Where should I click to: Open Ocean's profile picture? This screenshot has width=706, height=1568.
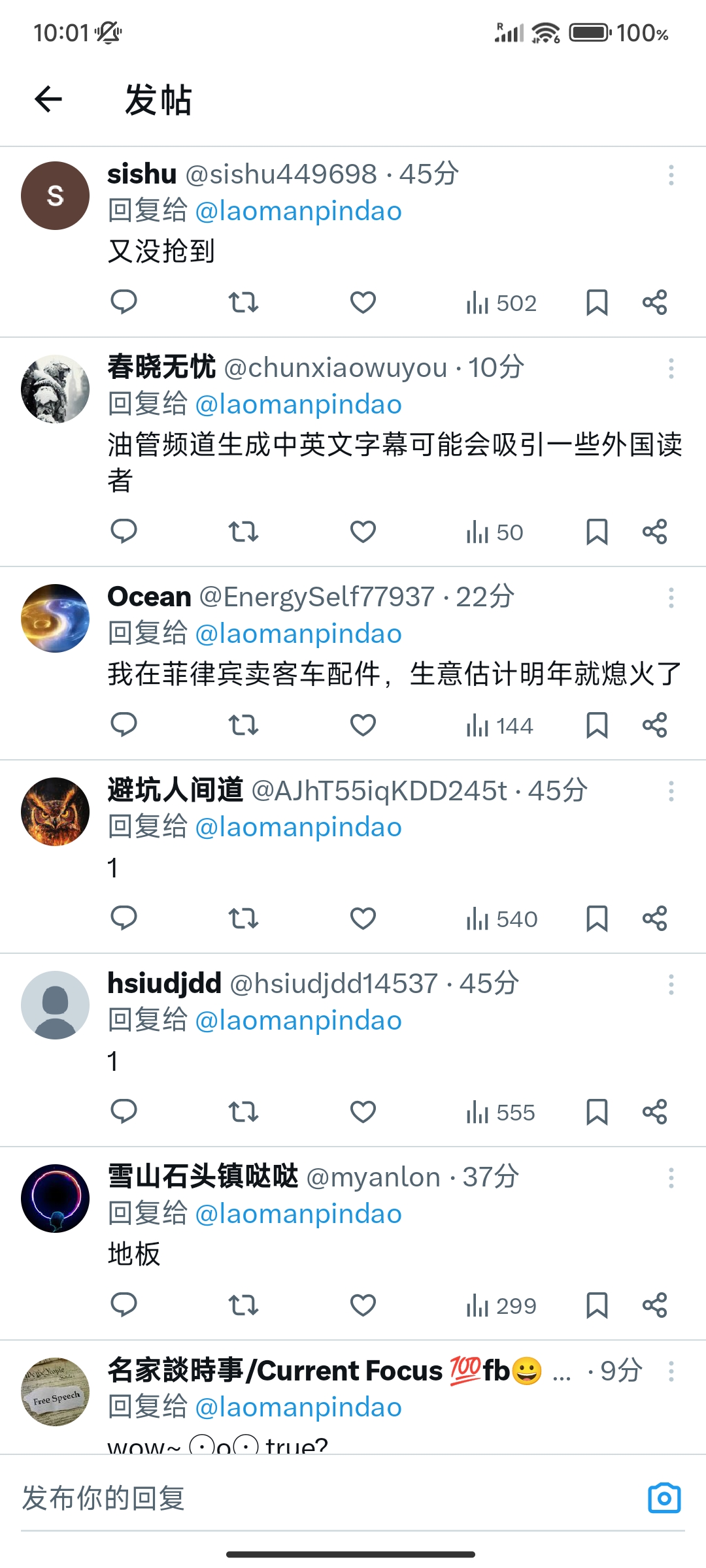[x=56, y=618]
